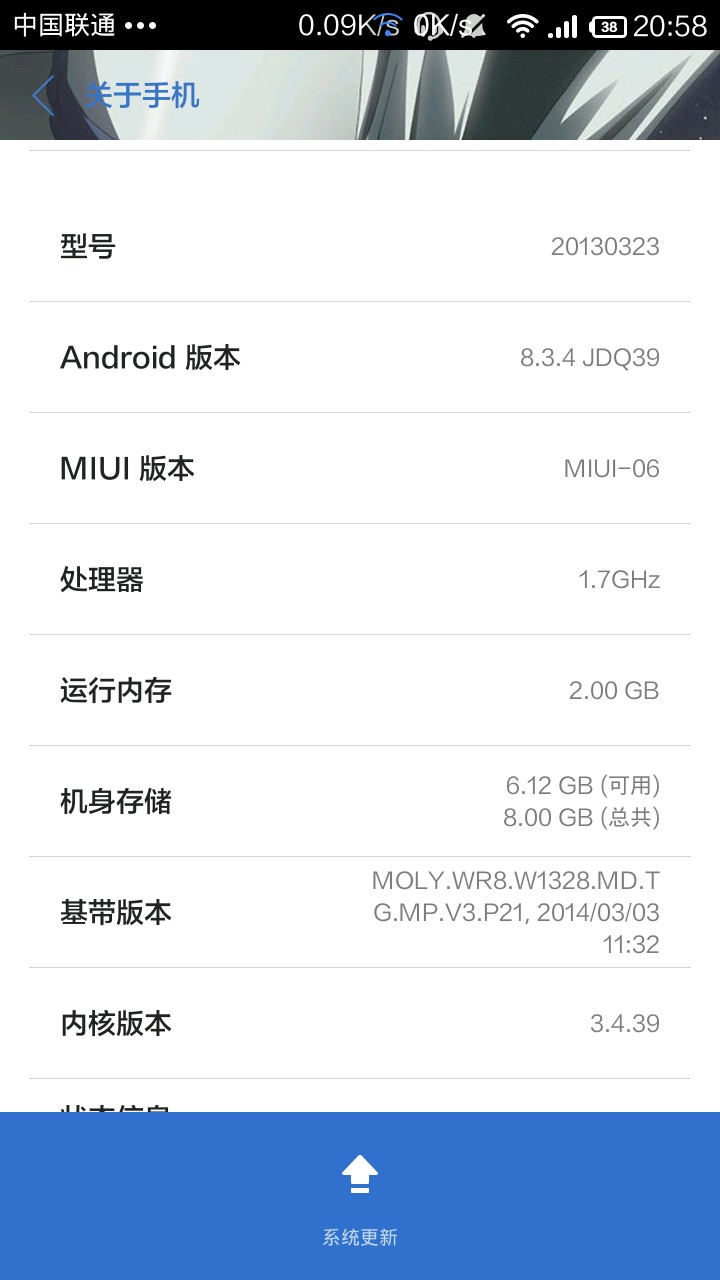720x1280 pixels.
Task: Select the 内核版本 row
Action: pos(360,1023)
